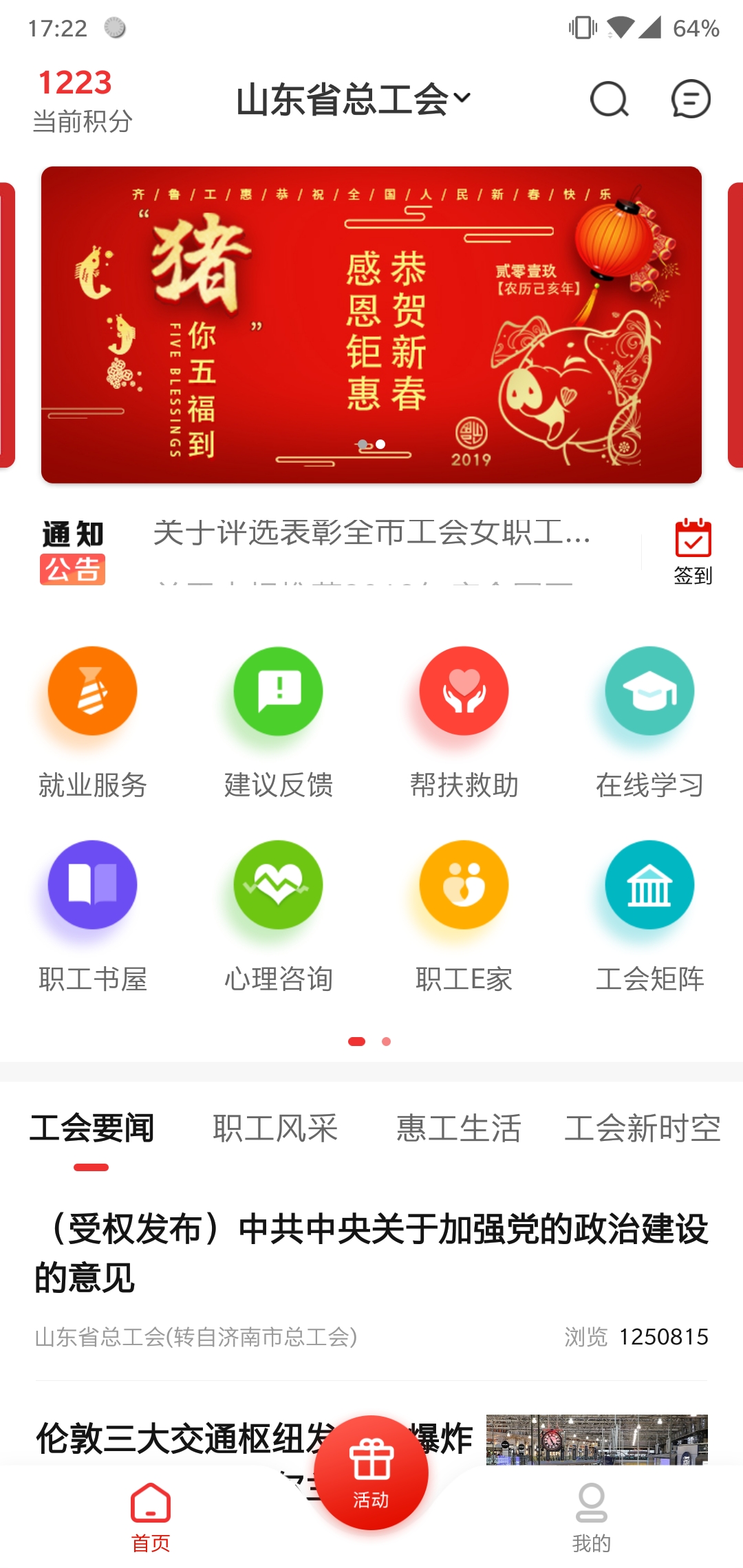Open the notice about 工会女职工 announcement
The image size is (743, 1568).
click(371, 536)
